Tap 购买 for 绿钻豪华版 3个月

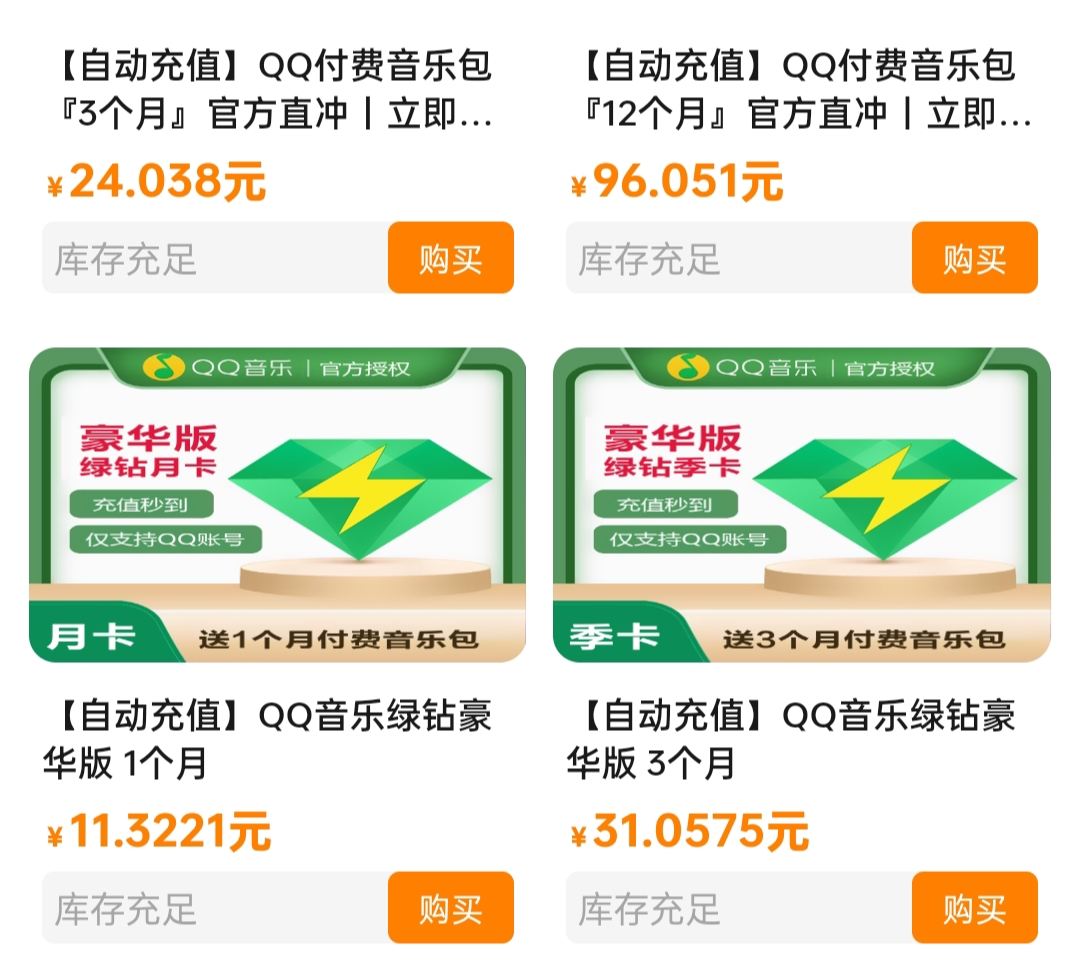point(974,908)
